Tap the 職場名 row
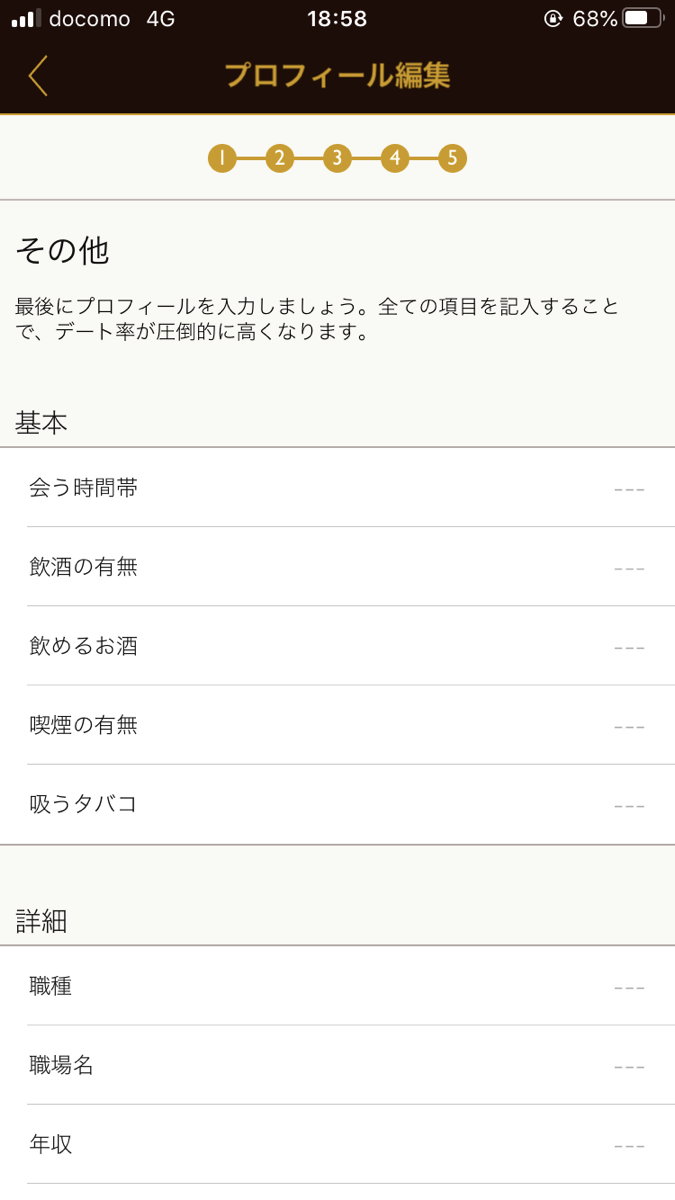675x1200 pixels. click(337, 1065)
